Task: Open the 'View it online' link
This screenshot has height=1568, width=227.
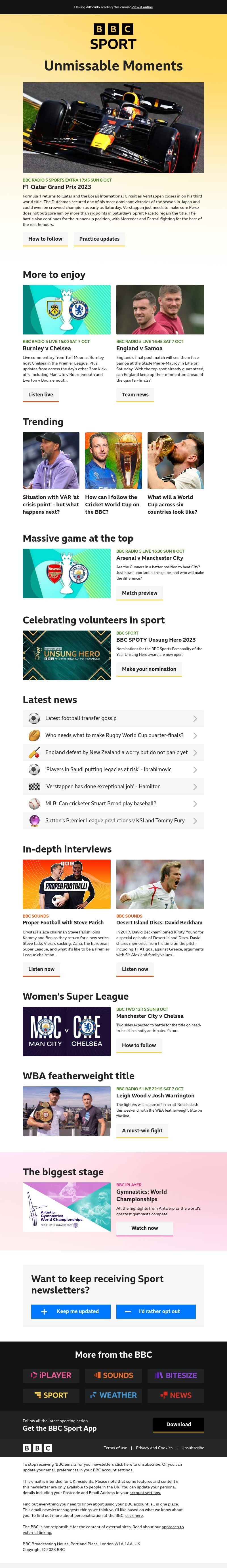Action: coord(142,7)
